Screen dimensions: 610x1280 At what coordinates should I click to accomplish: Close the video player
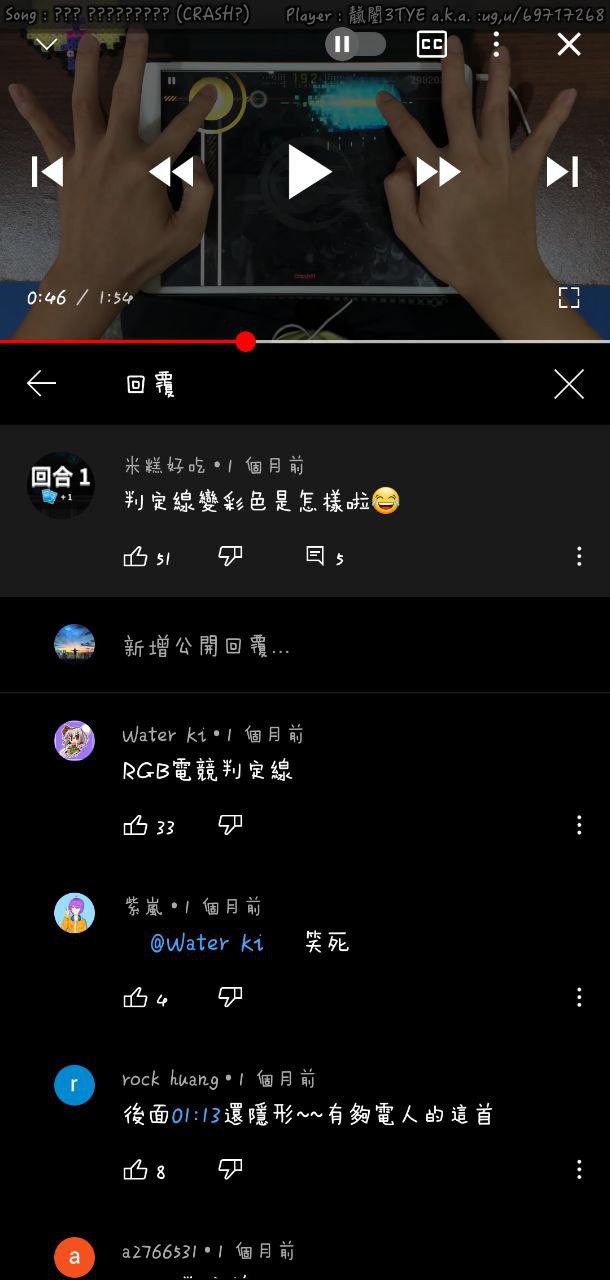[569, 44]
